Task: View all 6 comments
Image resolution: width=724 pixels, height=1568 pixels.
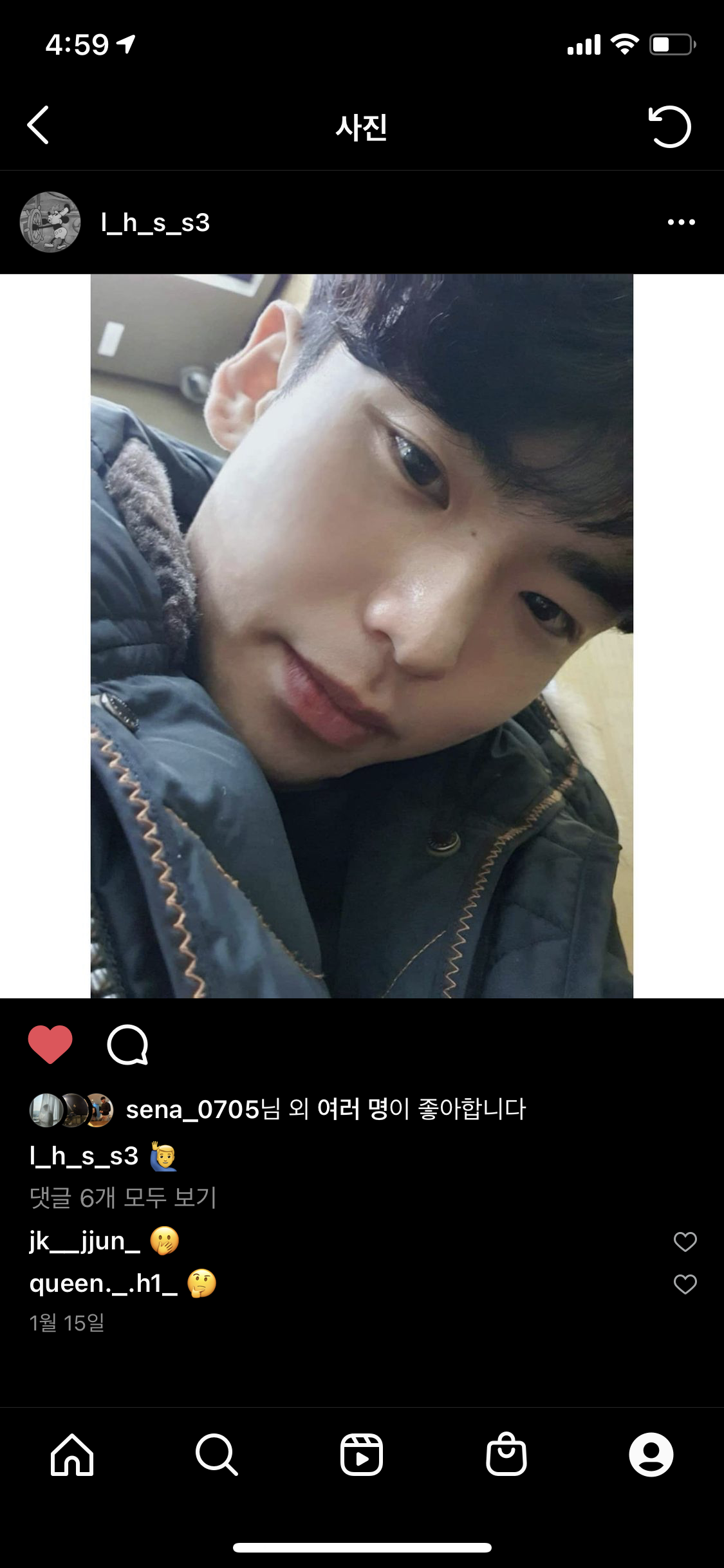Action: coord(123,1197)
